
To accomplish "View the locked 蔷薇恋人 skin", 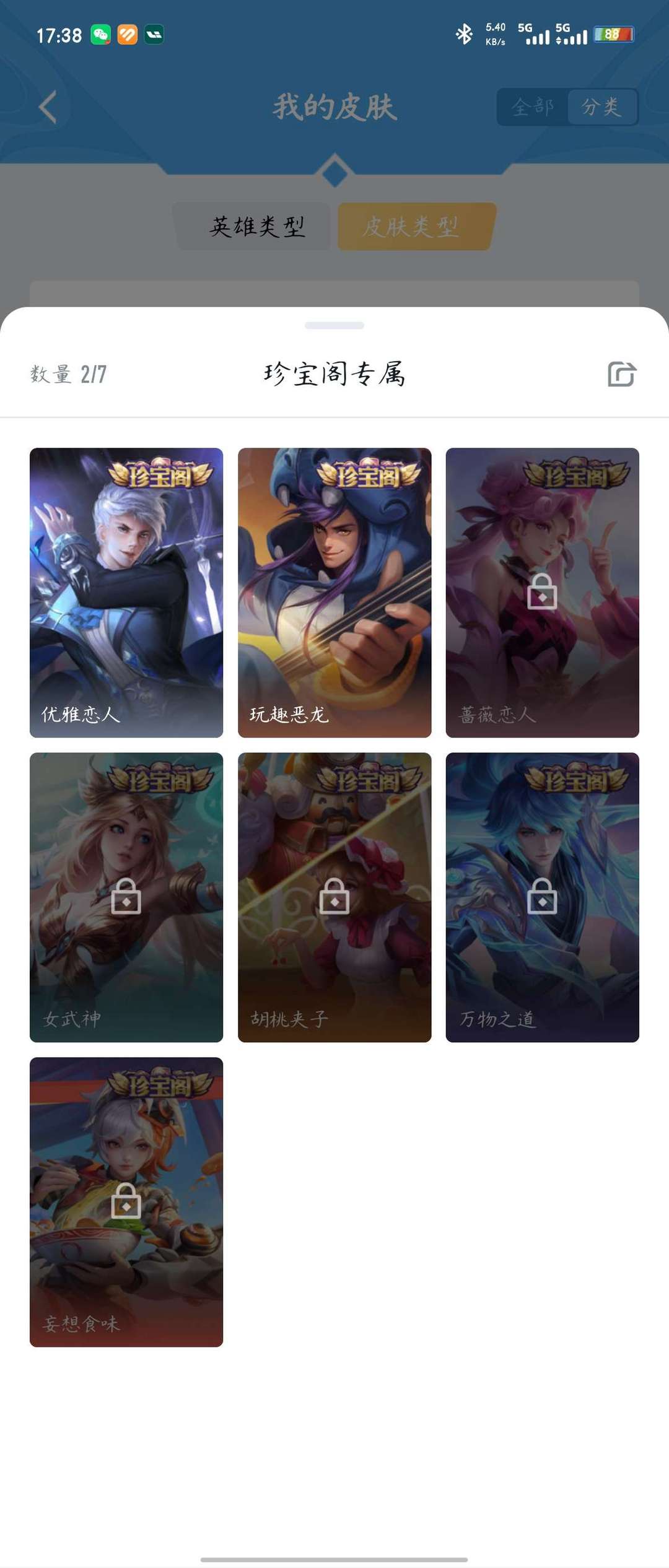I will 542,592.
